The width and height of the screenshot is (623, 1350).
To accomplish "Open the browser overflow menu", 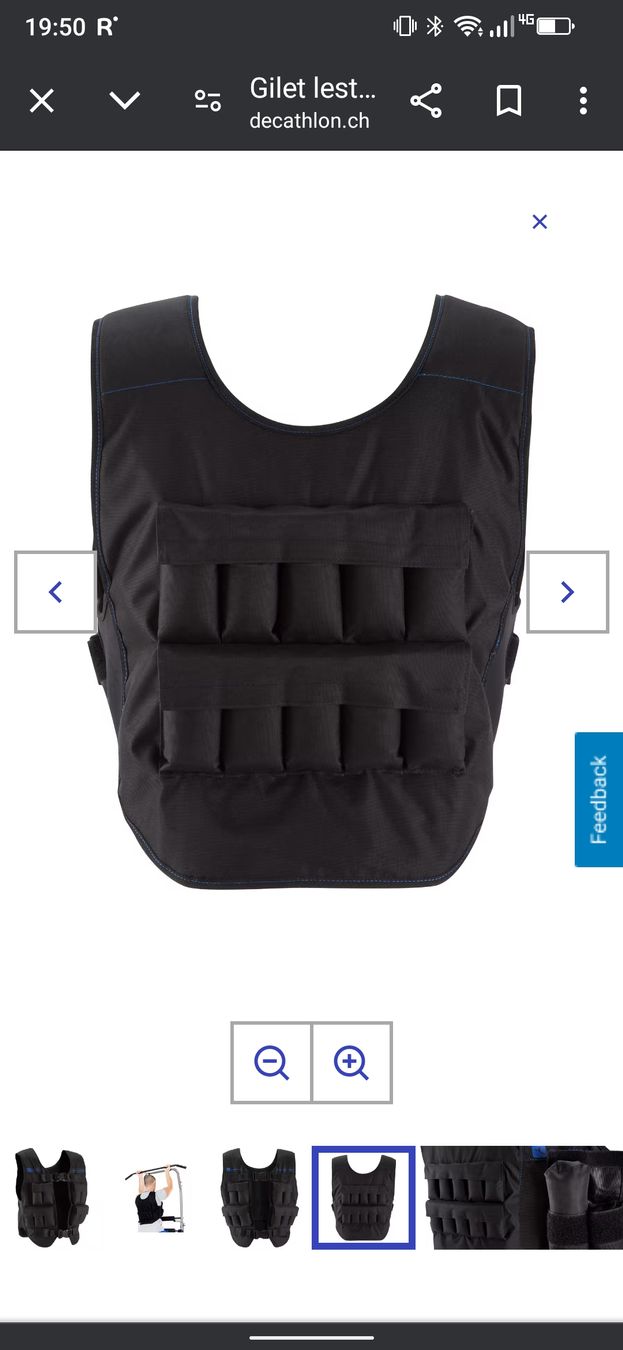I will coord(583,101).
